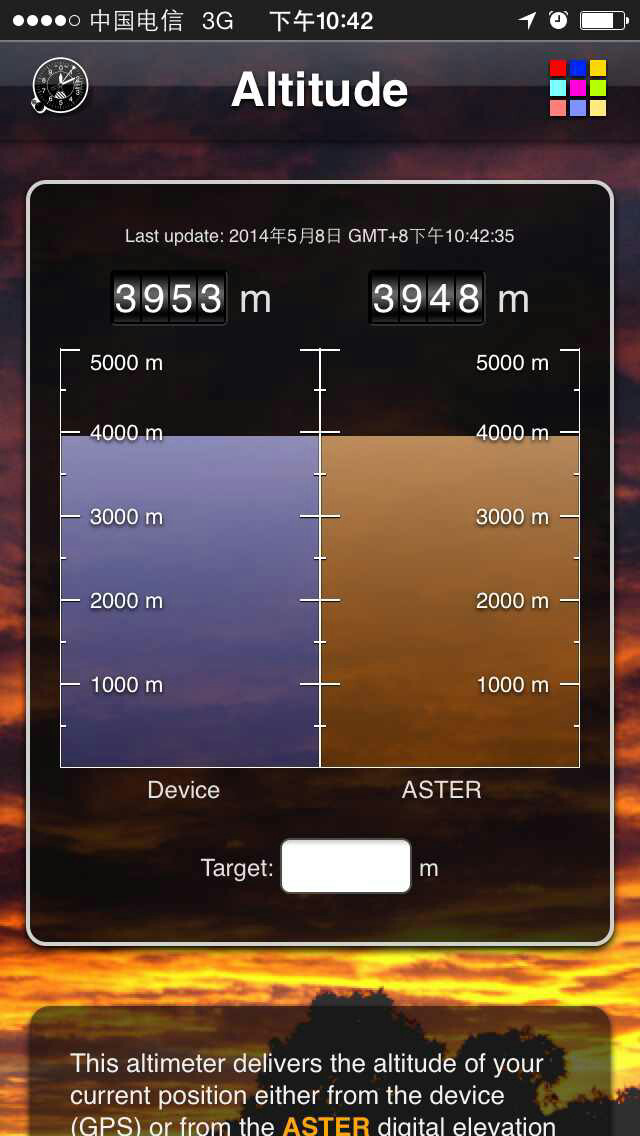
Task: Tap the altimeter gauge icon
Action: click(60, 85)
